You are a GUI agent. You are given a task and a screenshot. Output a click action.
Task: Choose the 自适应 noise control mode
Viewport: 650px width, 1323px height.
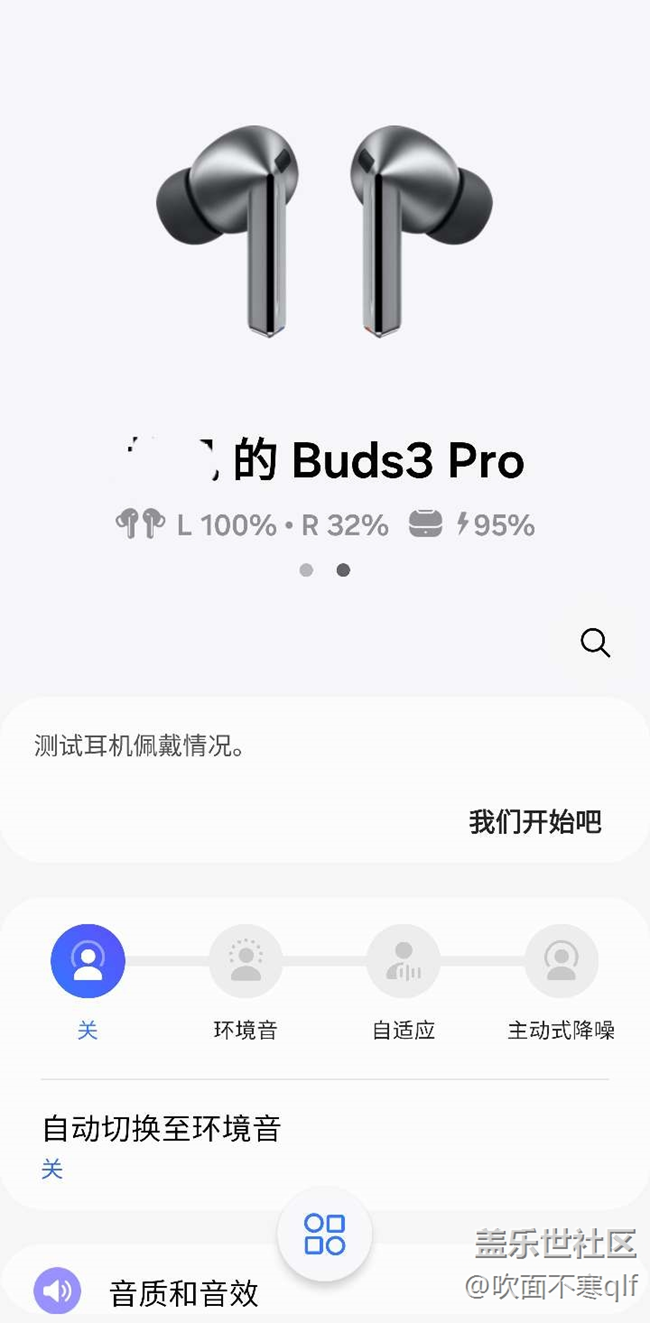[403, 962]
